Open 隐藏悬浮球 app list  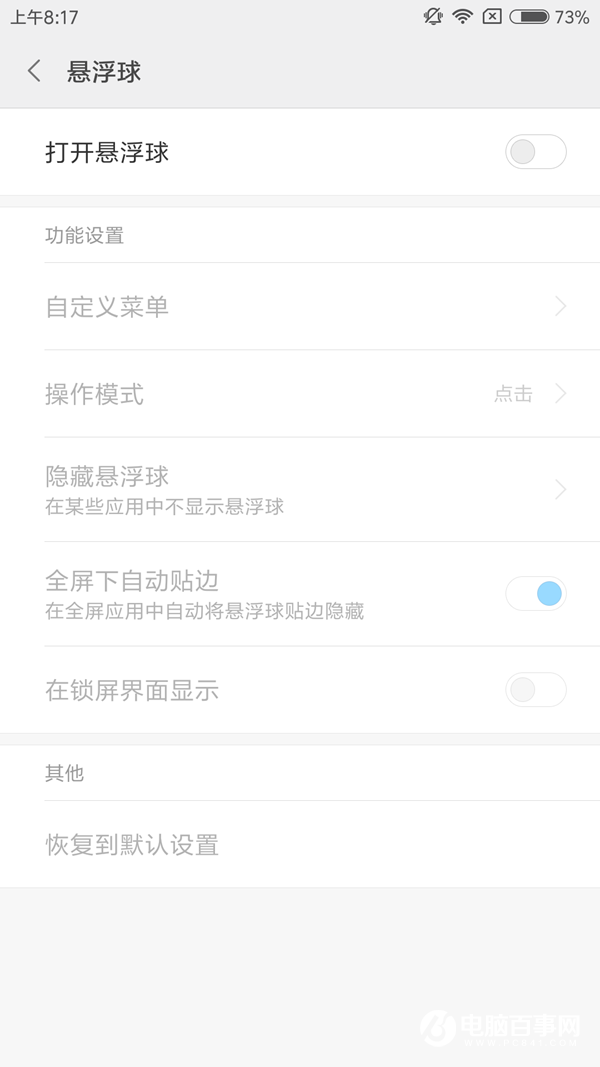[300, 489]
